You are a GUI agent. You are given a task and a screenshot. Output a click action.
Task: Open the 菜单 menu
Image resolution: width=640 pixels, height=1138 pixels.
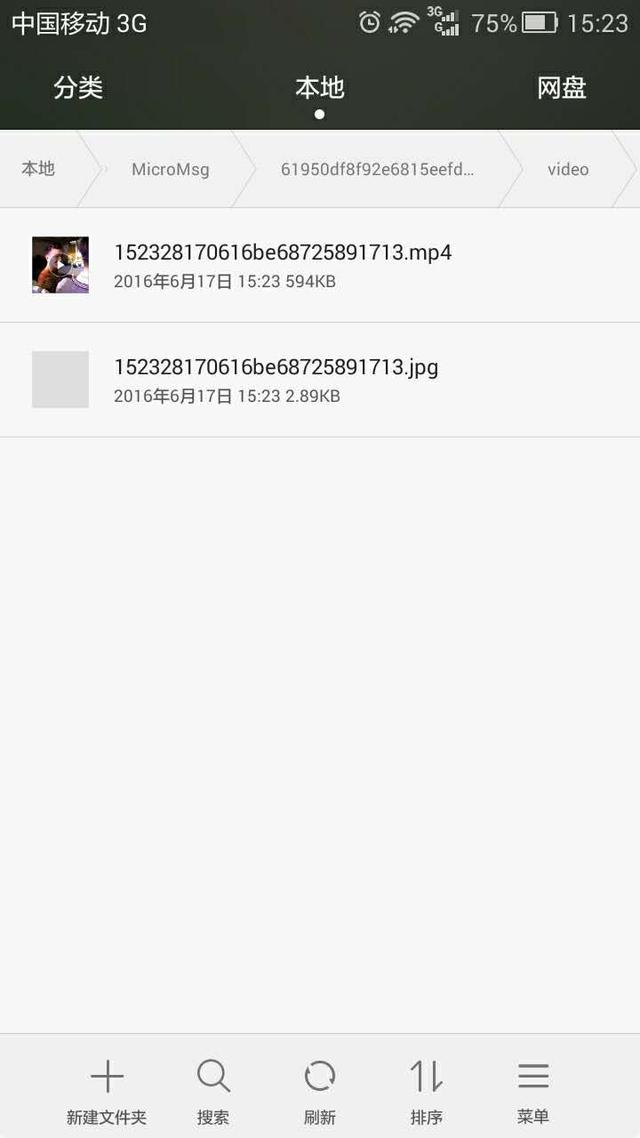pyautogui.click(x=533, y=1091)
